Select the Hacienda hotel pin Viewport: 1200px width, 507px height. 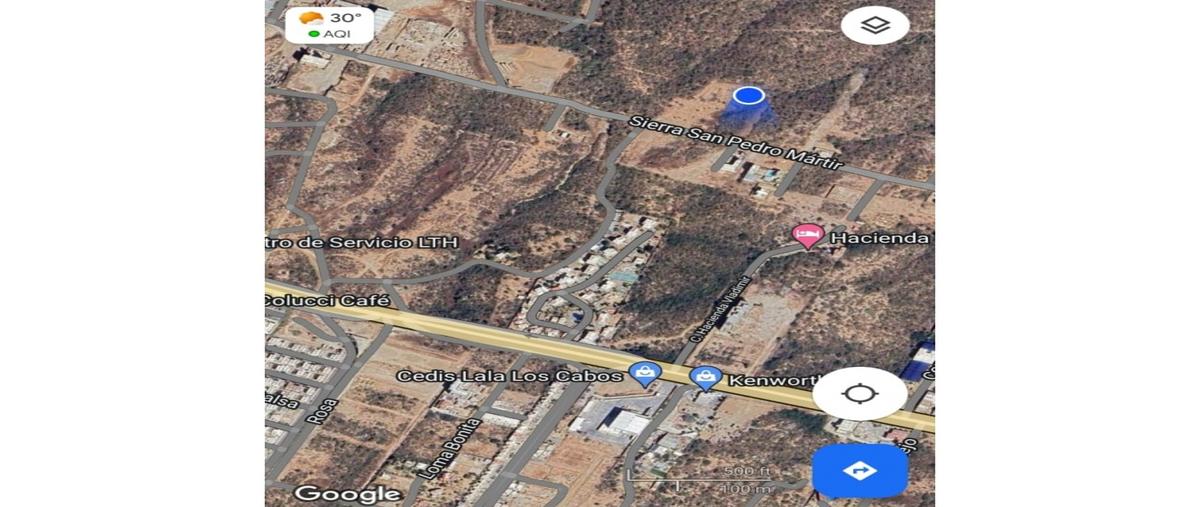[x=808, y=236]
